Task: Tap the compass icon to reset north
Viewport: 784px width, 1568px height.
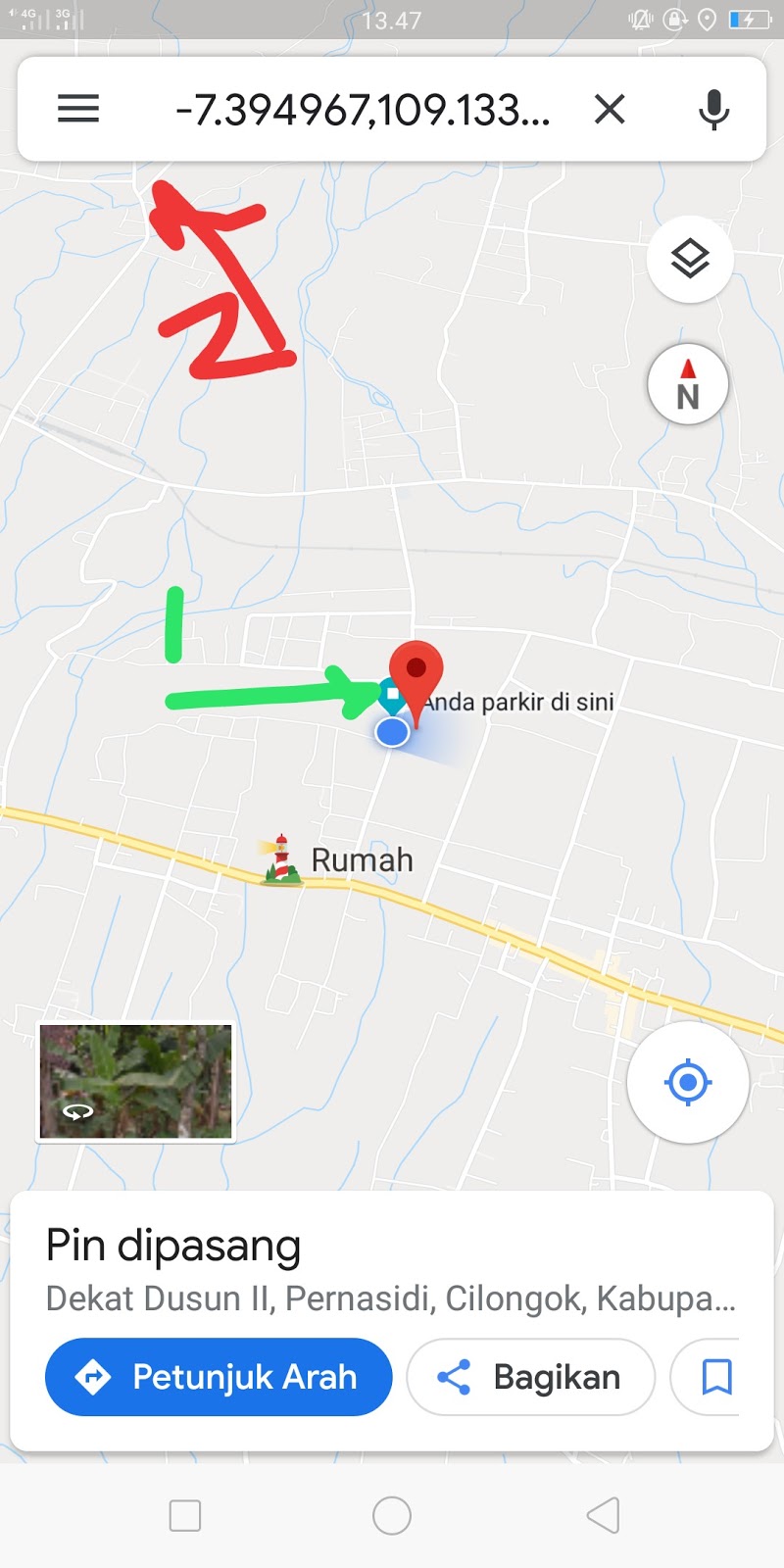Action: click(689, 384)
